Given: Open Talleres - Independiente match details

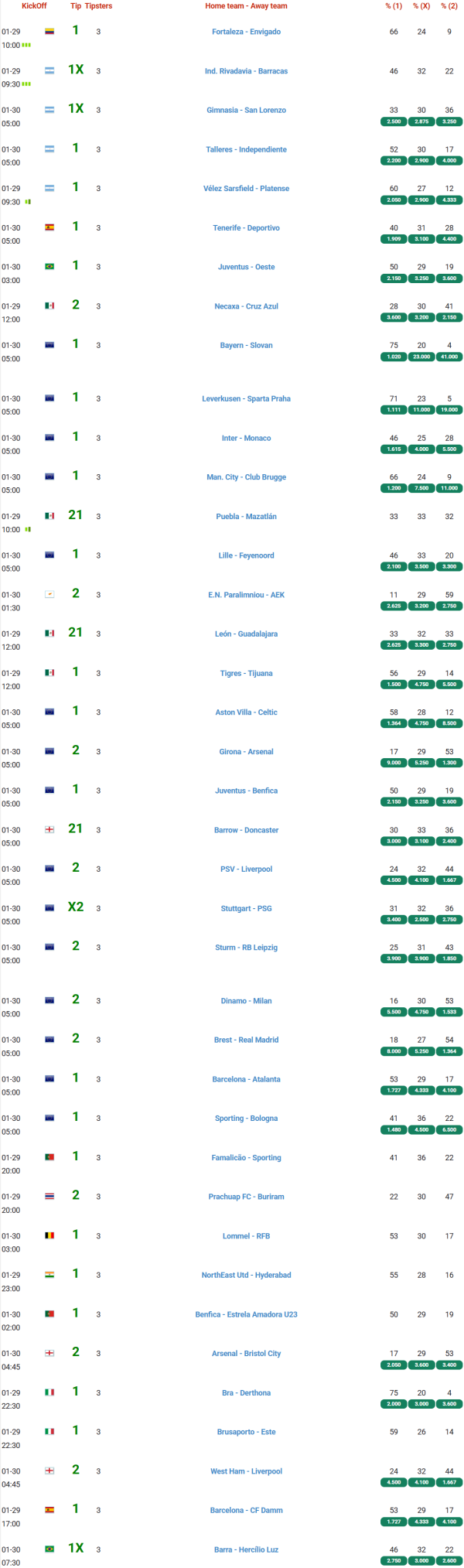Looking at the screenshot, I should (x=246, y=149).
